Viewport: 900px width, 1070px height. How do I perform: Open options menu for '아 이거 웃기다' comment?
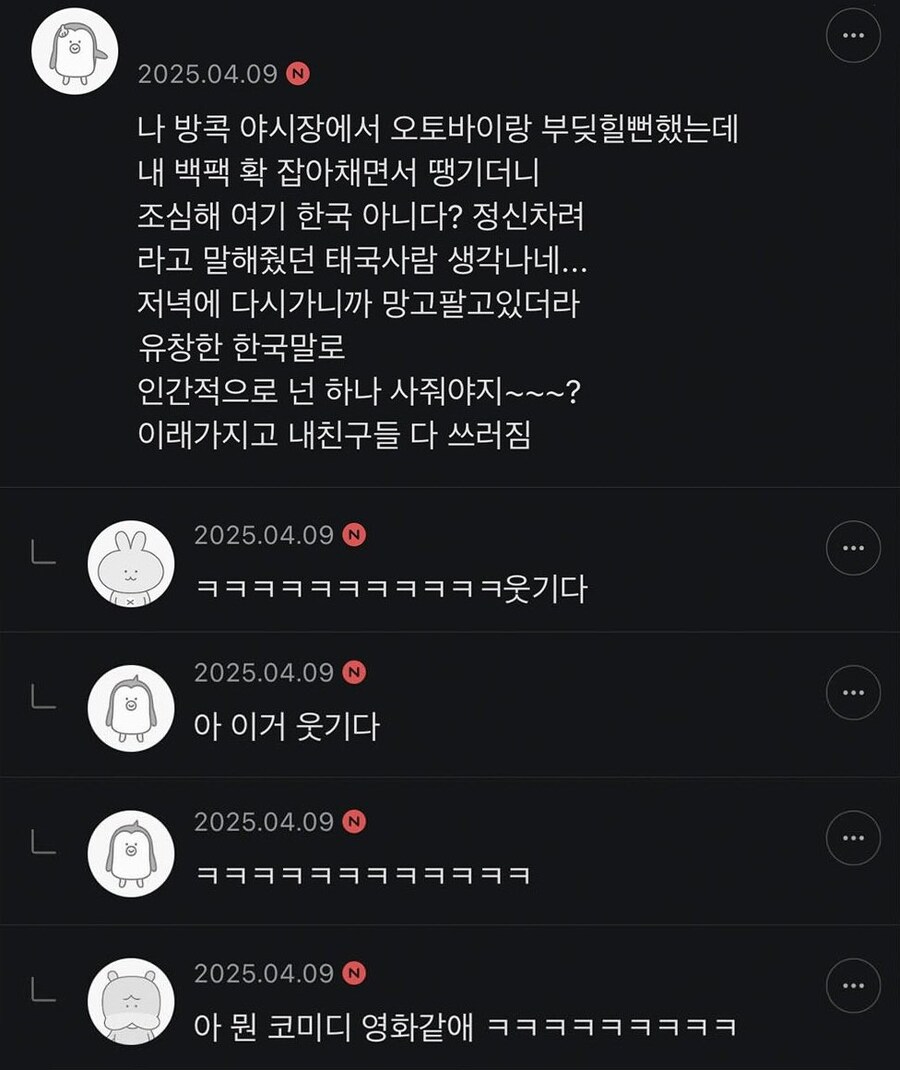pos(854,691)
